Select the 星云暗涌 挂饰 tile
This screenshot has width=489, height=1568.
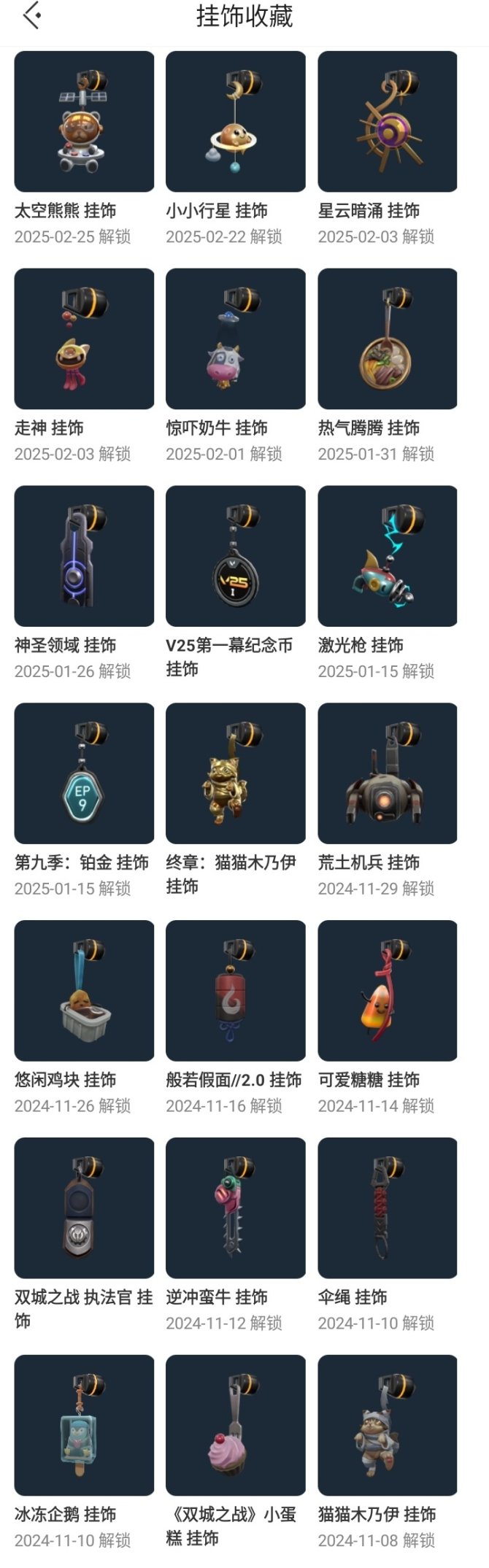click(x=388, y=122)
